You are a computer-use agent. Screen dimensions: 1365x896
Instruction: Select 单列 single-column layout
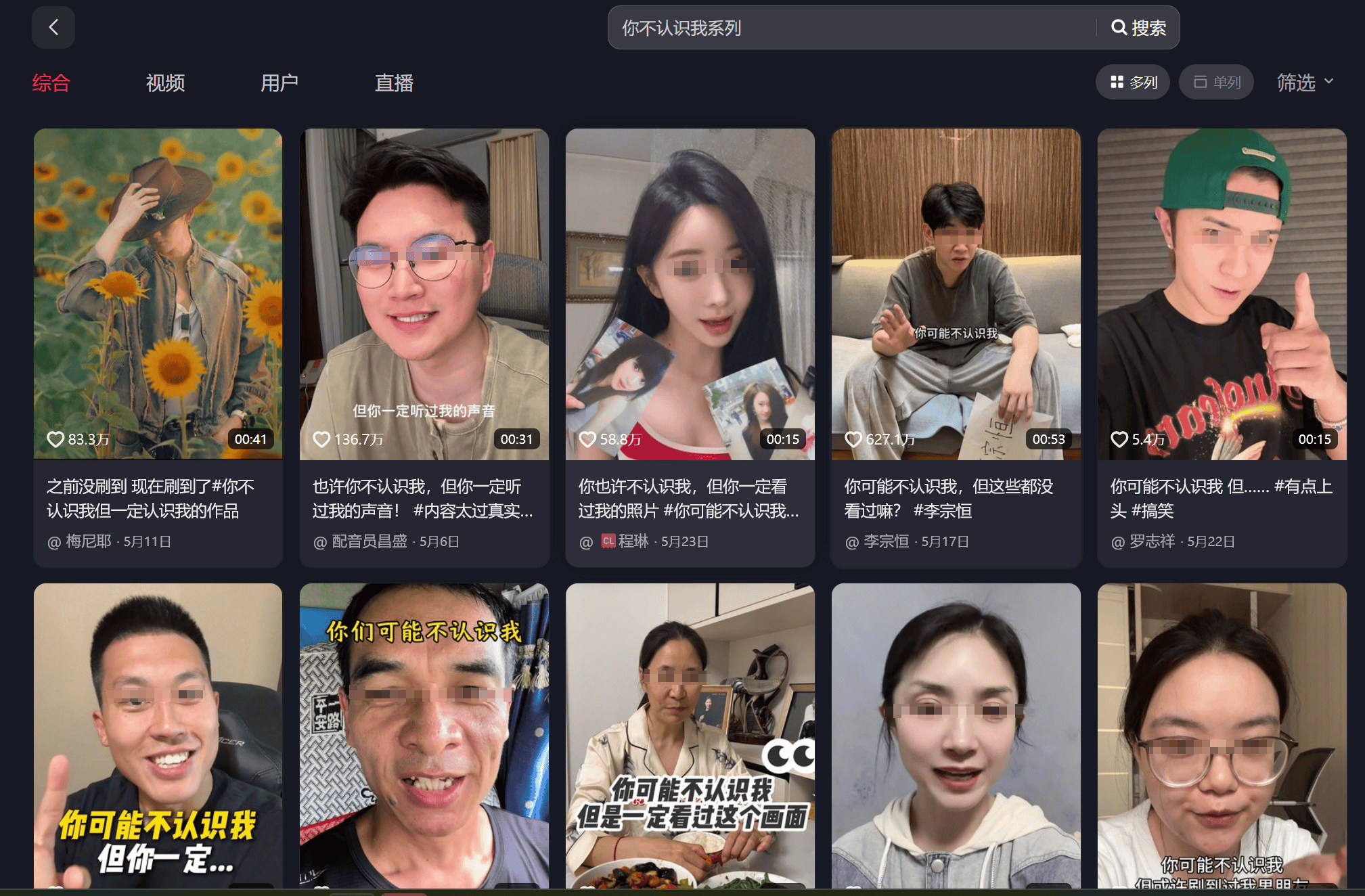click(x=1217, y=82)
